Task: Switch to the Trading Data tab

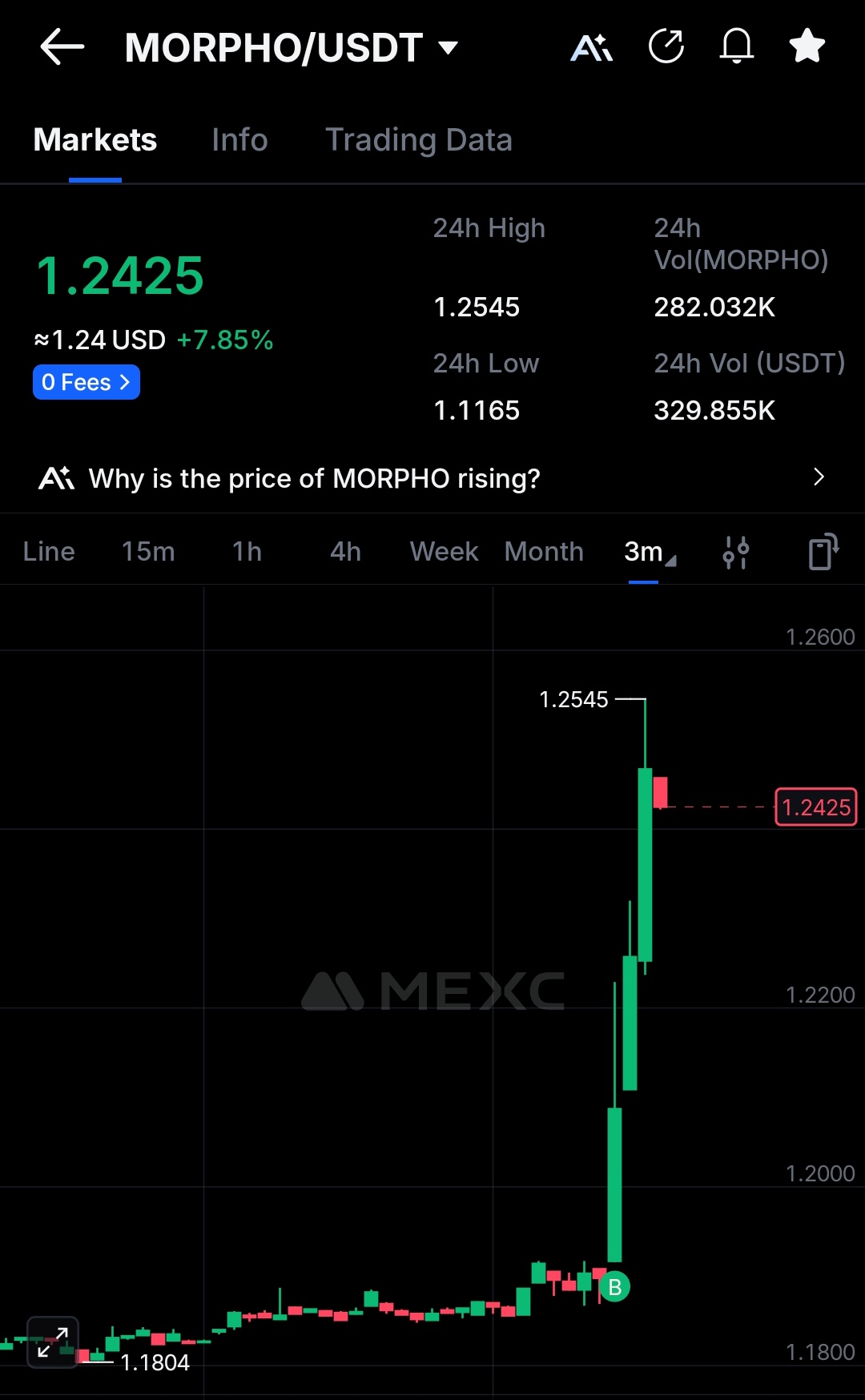Action: tap(418, 140)
